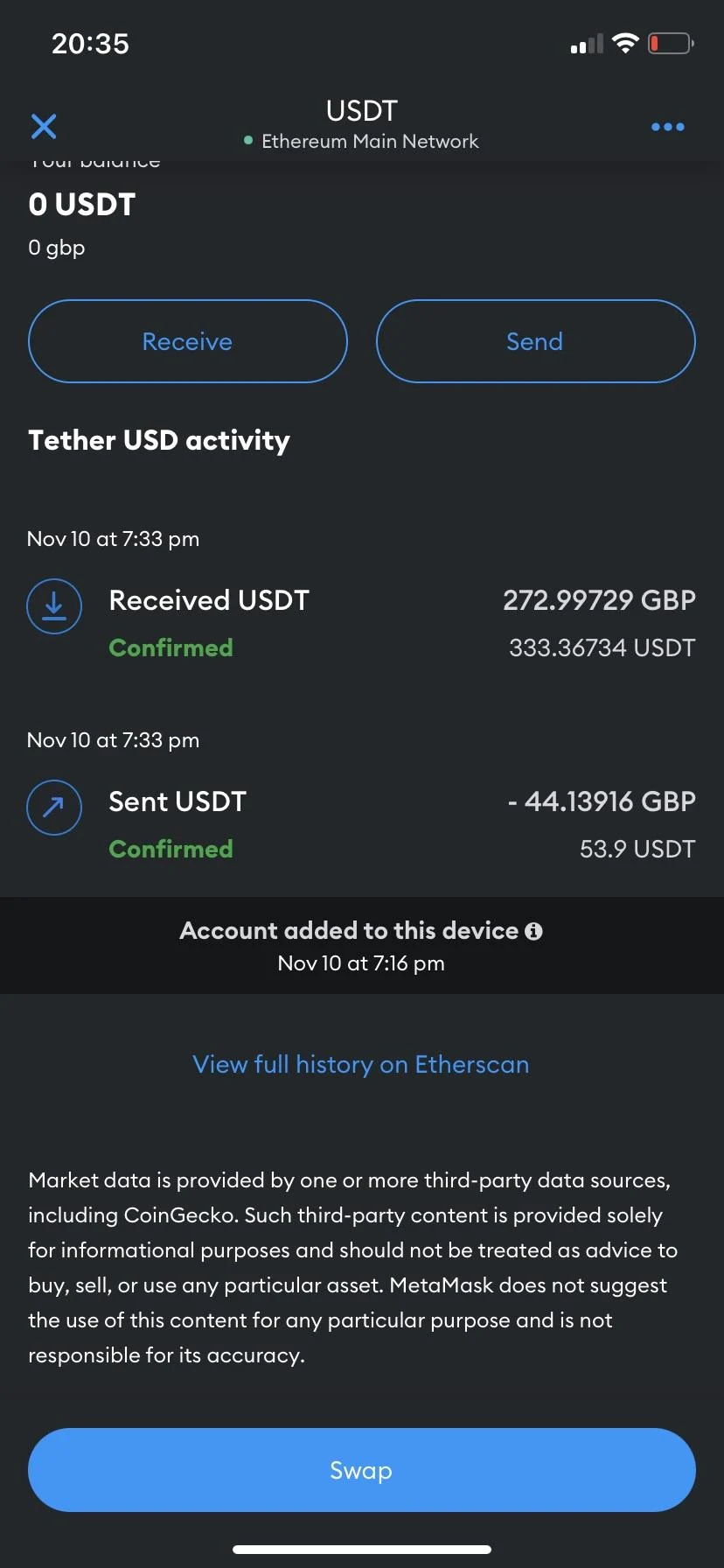Tap the Send button
This screenshot has height=1568, width=724.
click(x=534, y=341)
